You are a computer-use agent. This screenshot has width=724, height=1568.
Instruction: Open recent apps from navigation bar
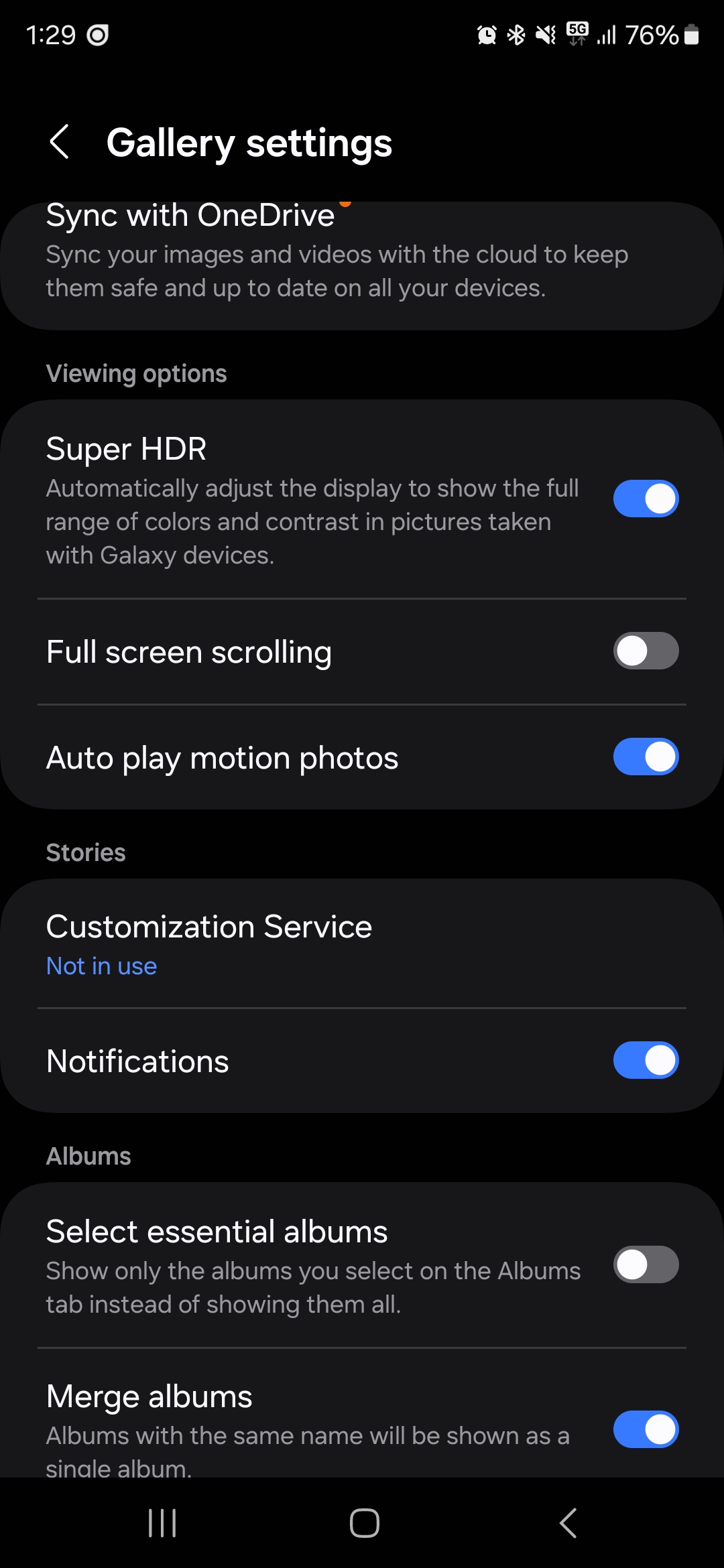[x=162, y=1523]
